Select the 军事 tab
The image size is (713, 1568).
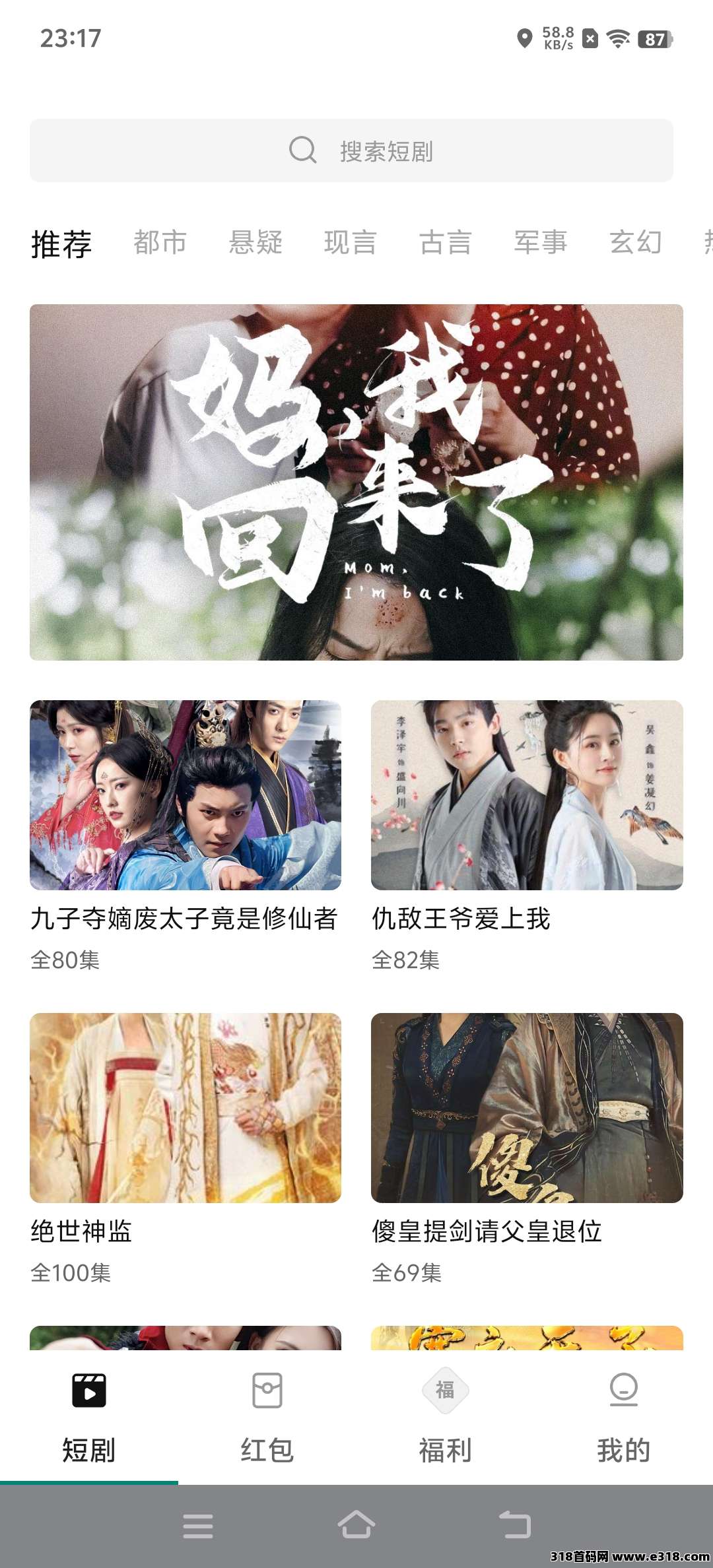point(541,242)
